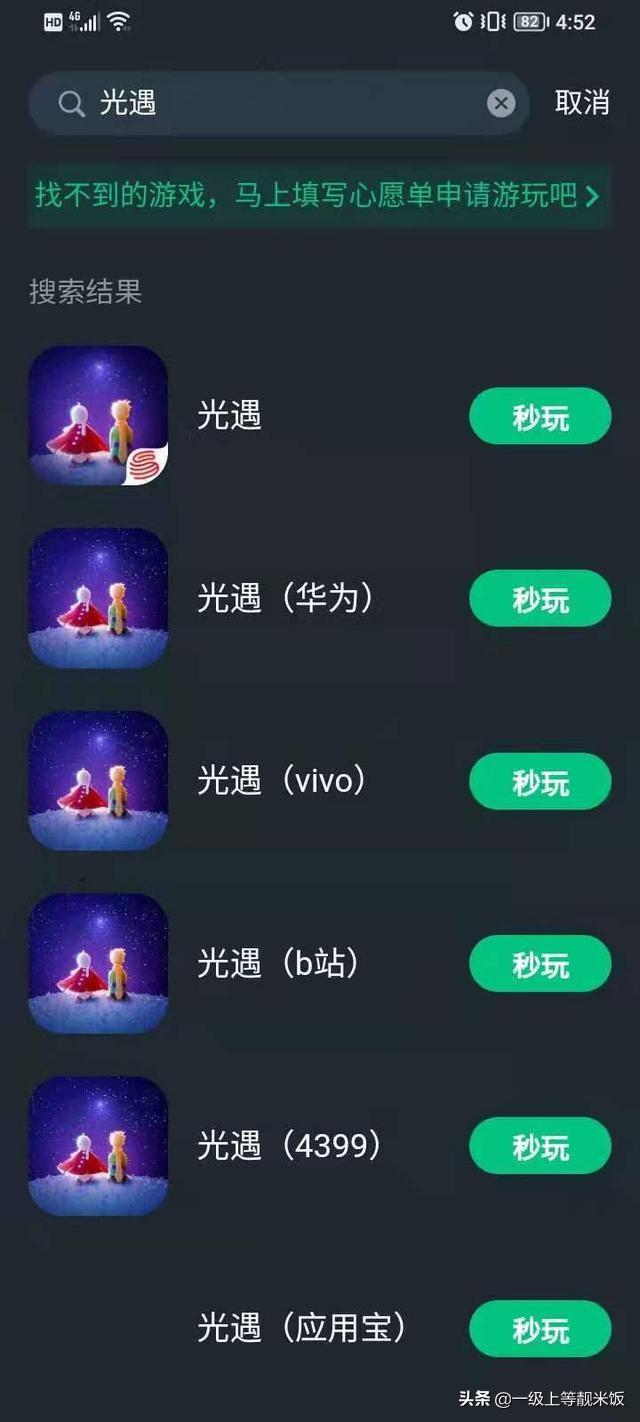The height and width of the screenshot is (1422, 640).
Task: Clear the search text 光遇
Action: [501, 103]
